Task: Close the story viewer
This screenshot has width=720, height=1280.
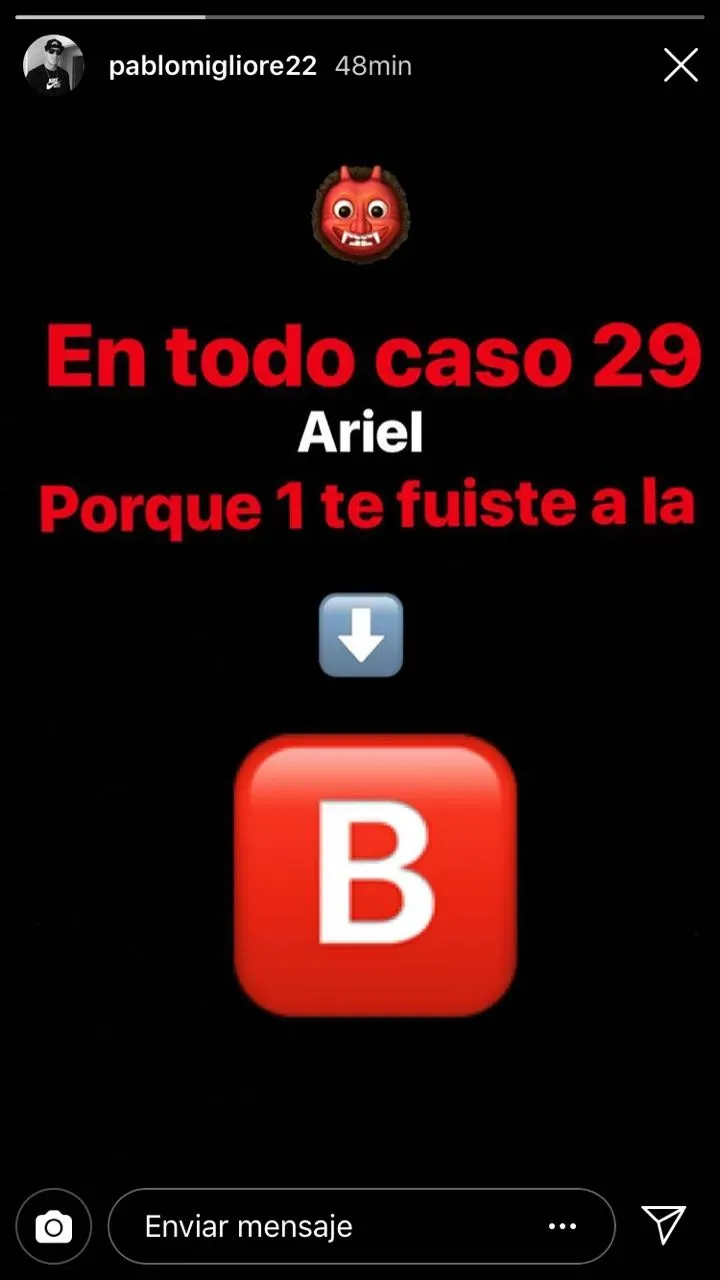Action: [x=680, y=66]
